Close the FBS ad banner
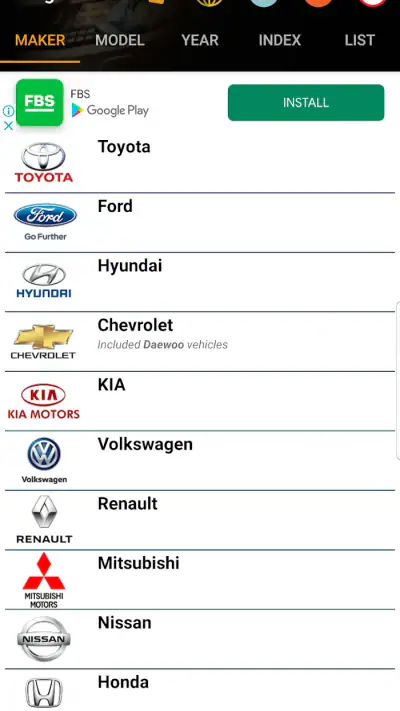Screen dimensions: 400x711 click(8, 126)
